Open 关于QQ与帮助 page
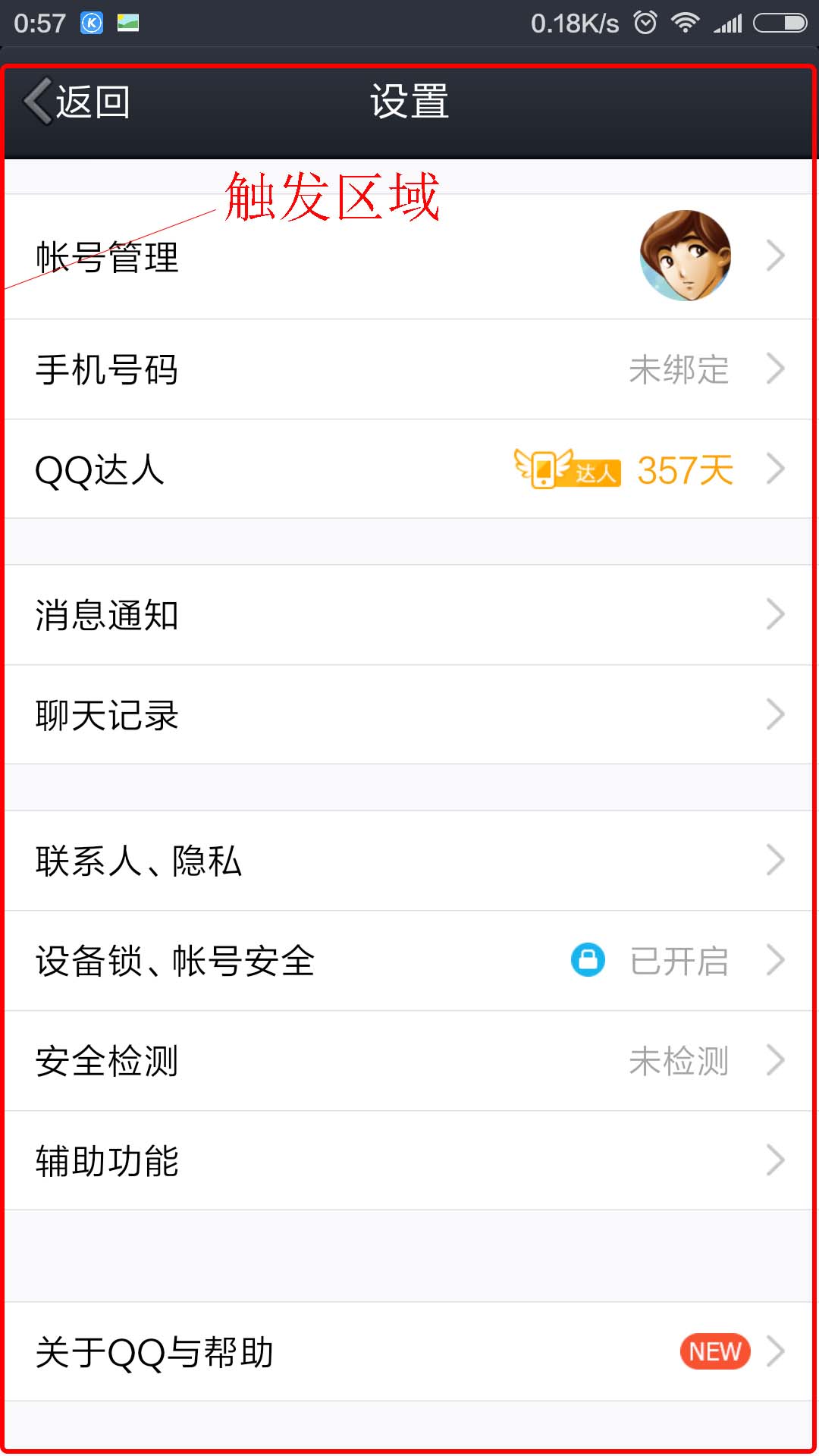819x1456 pixels. pyautogui.click(x=409, y=1351)
